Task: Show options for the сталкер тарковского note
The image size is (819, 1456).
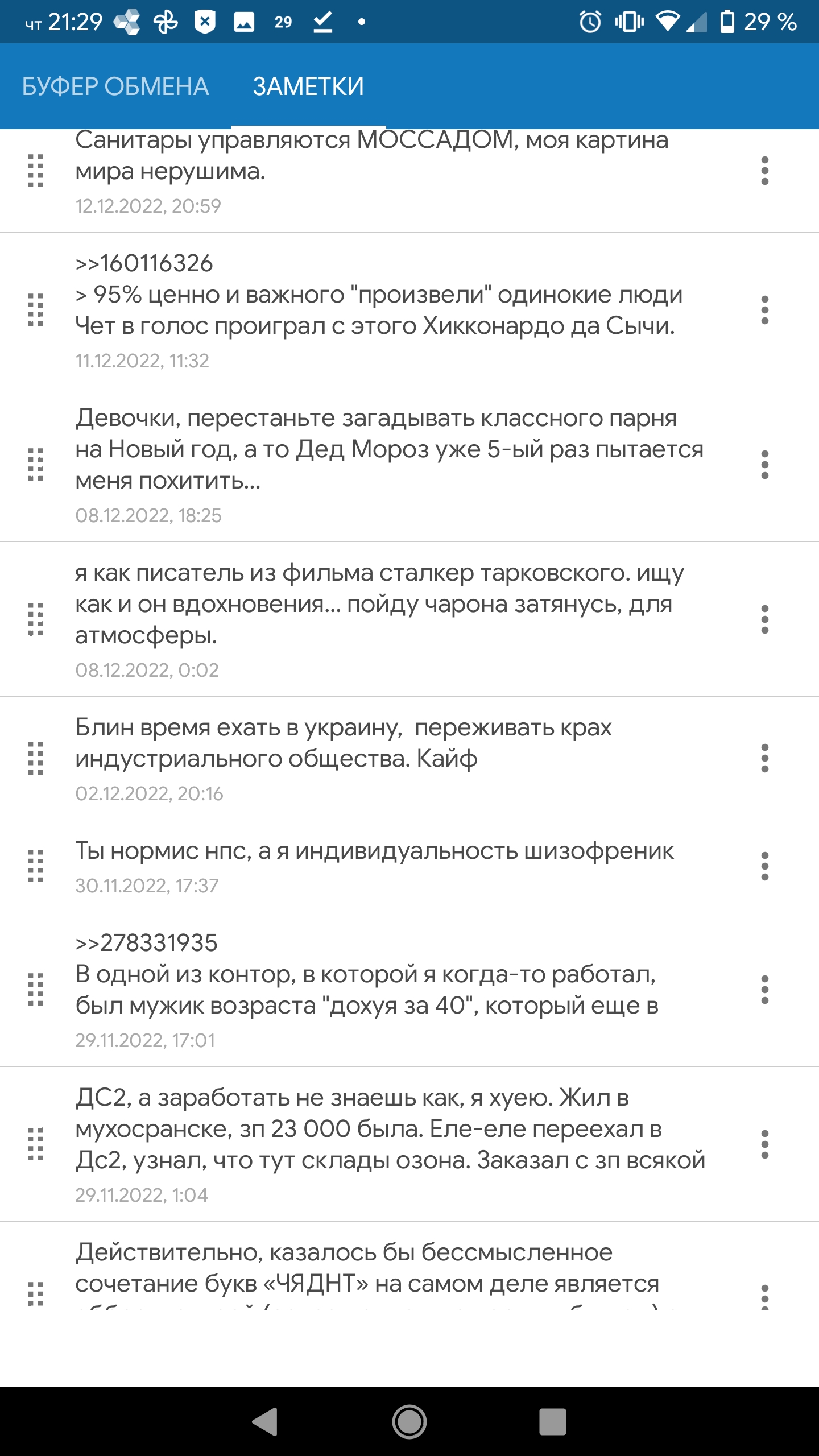Action: [765, 619]
